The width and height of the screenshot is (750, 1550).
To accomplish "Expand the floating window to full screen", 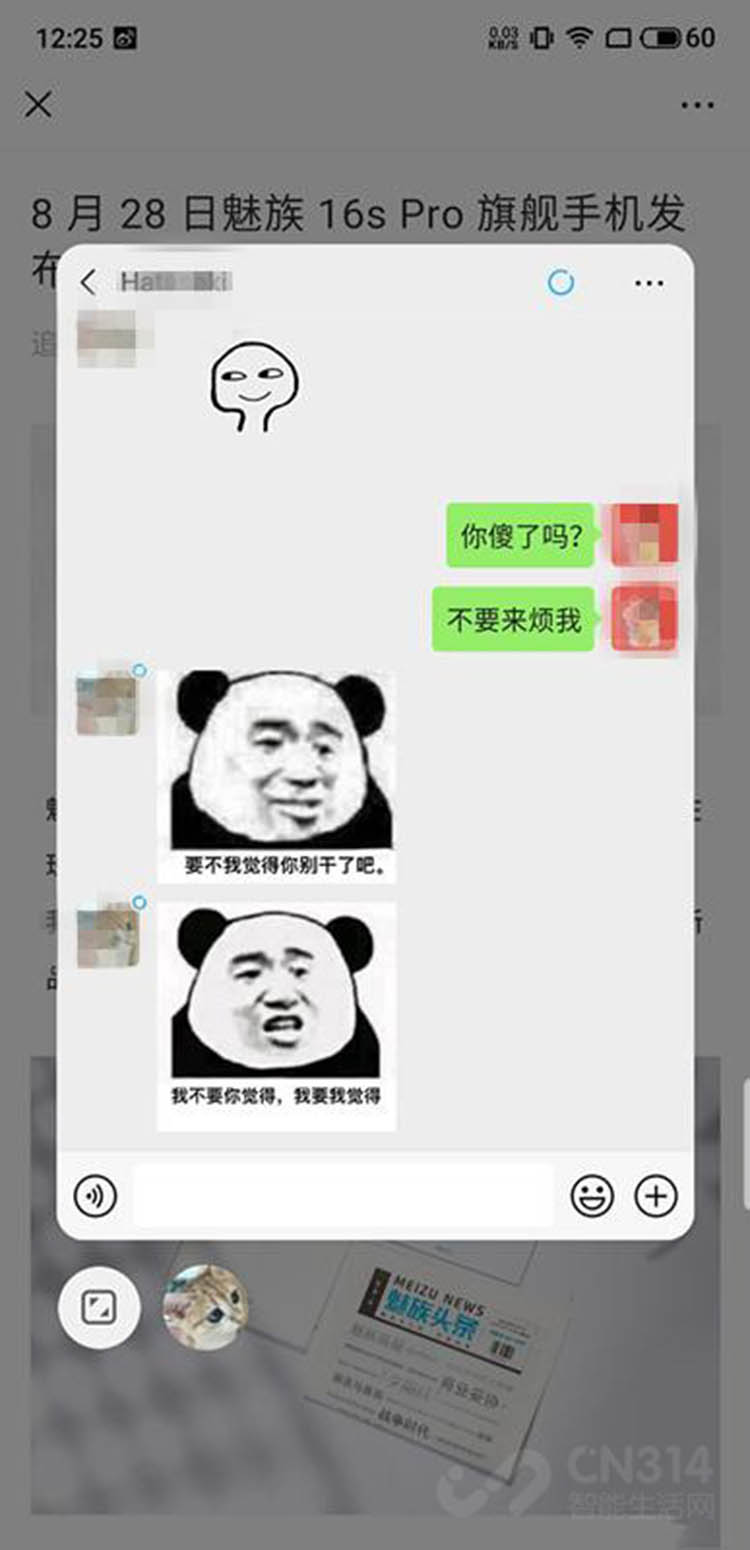I will (x=98, y=1307).
